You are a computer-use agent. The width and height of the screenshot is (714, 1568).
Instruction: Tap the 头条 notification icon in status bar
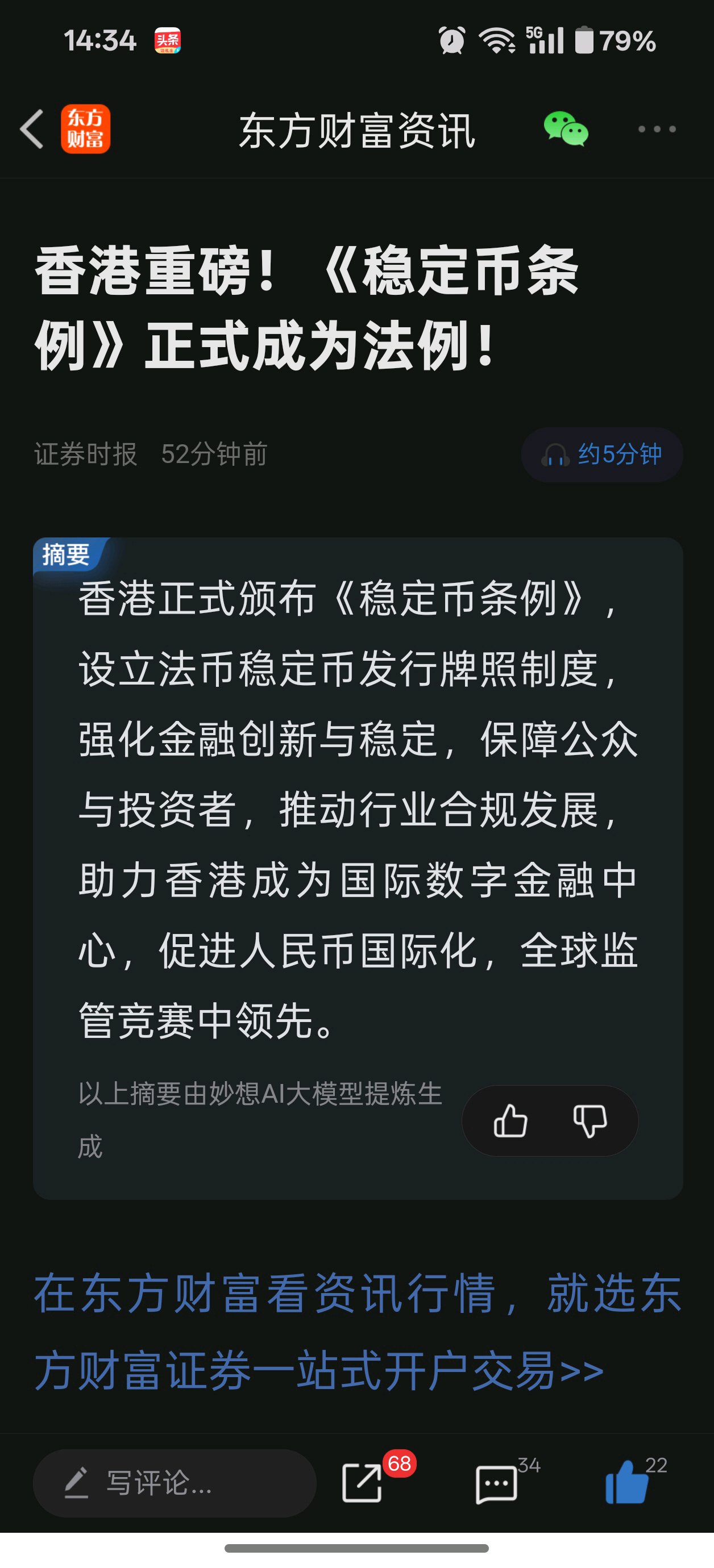point(167,41)
